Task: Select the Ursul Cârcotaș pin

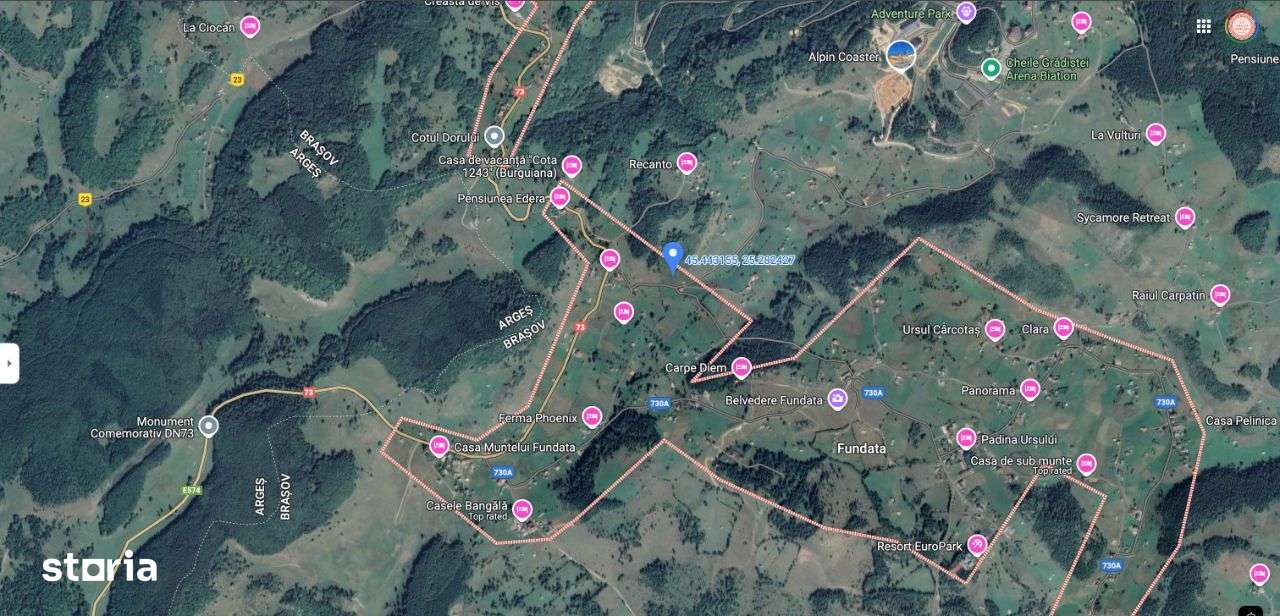Action: tap(994, 329)
